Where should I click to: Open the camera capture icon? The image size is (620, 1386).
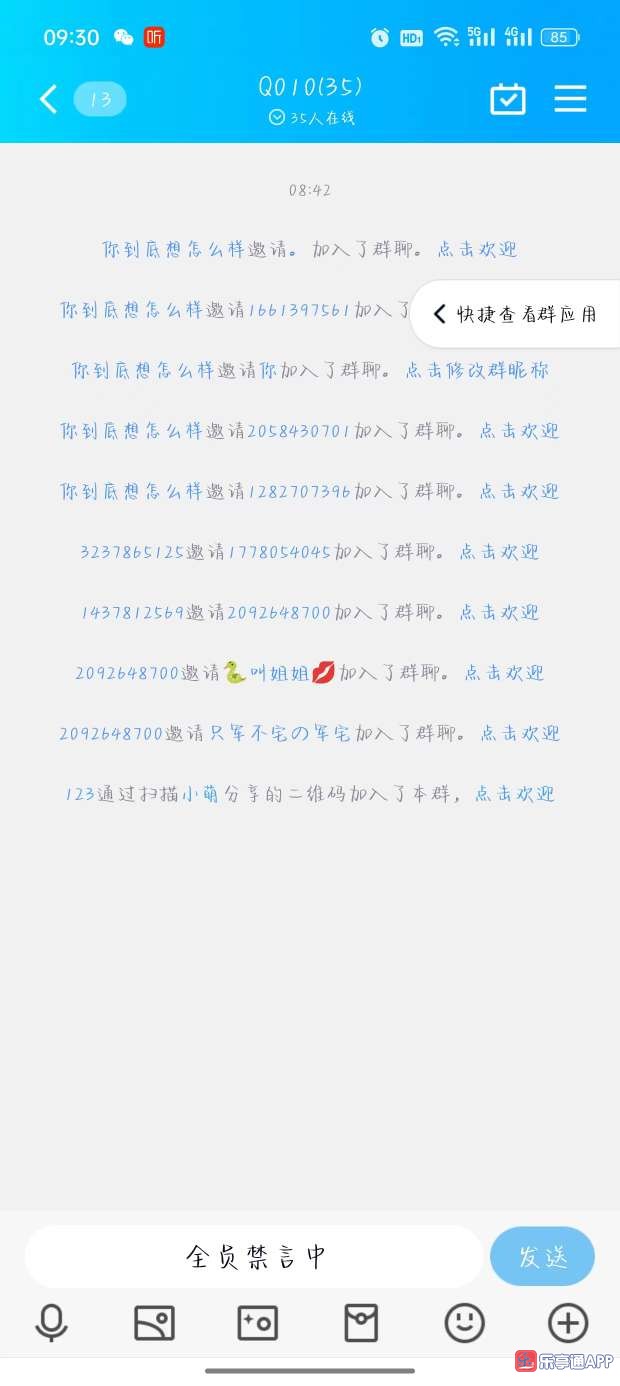[x=257, y=1323]
